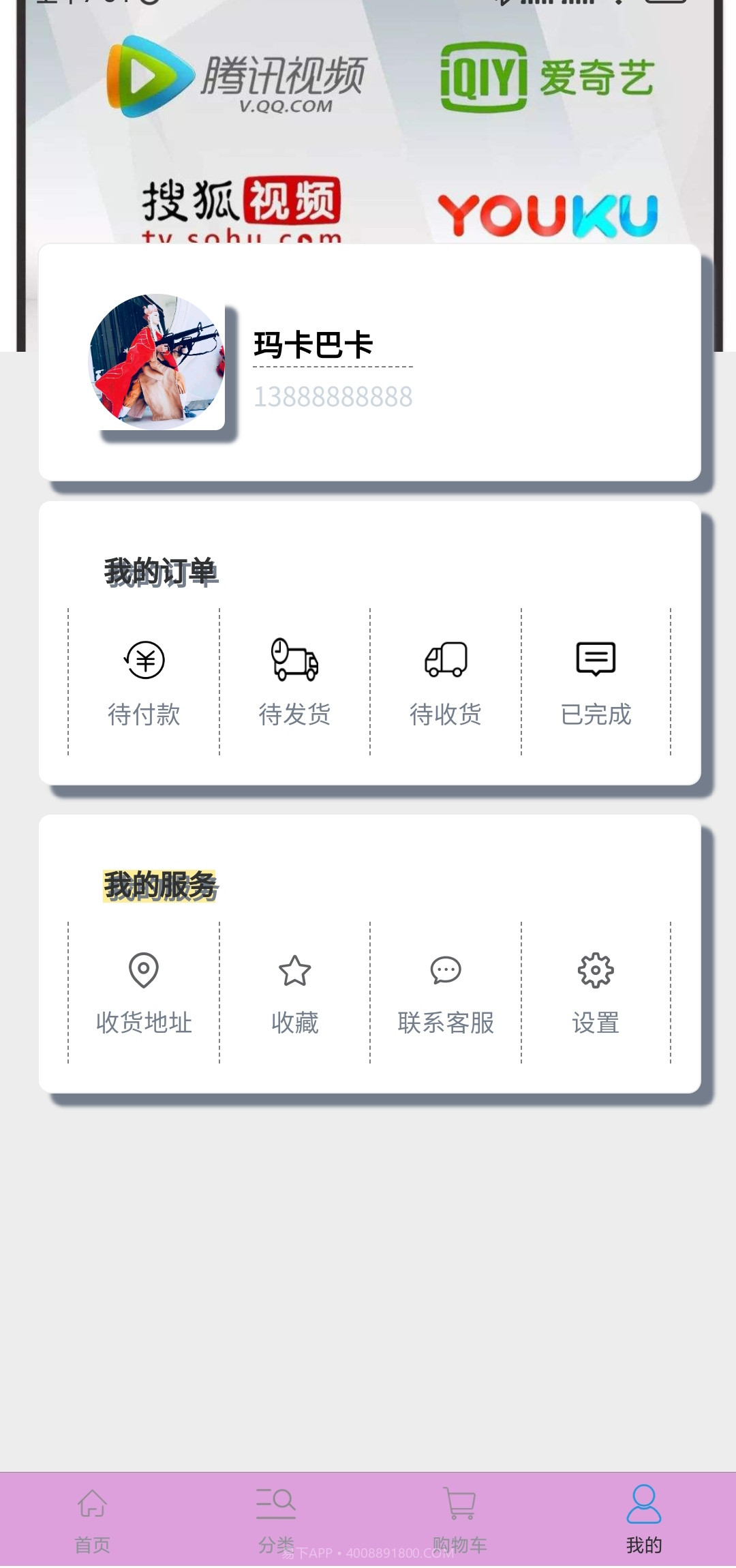Open the 腾讯视频 Tencent Video logo
This screenshot has height=1568, width=736.
(239, 75)
